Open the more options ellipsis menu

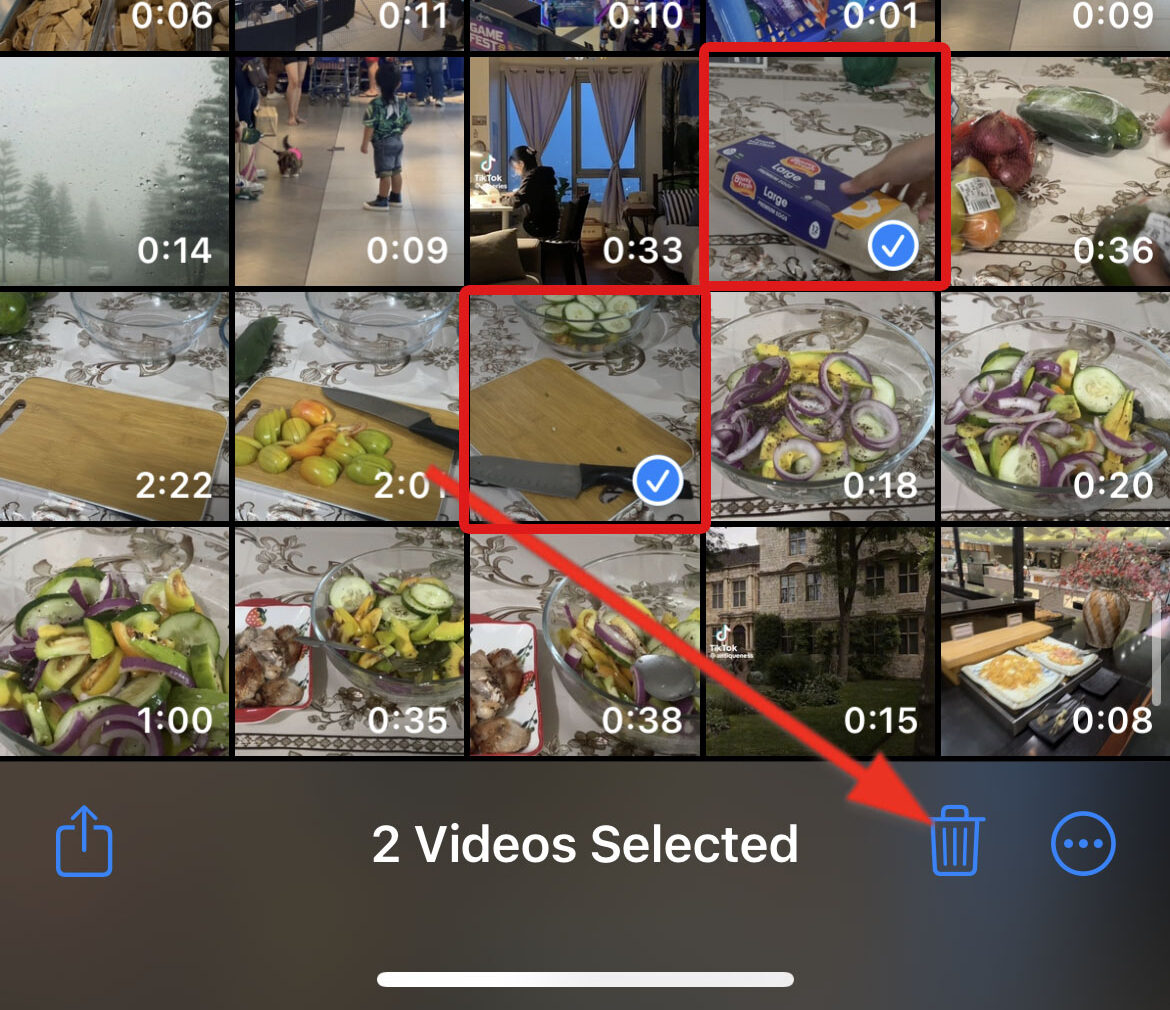(1083, 843)
